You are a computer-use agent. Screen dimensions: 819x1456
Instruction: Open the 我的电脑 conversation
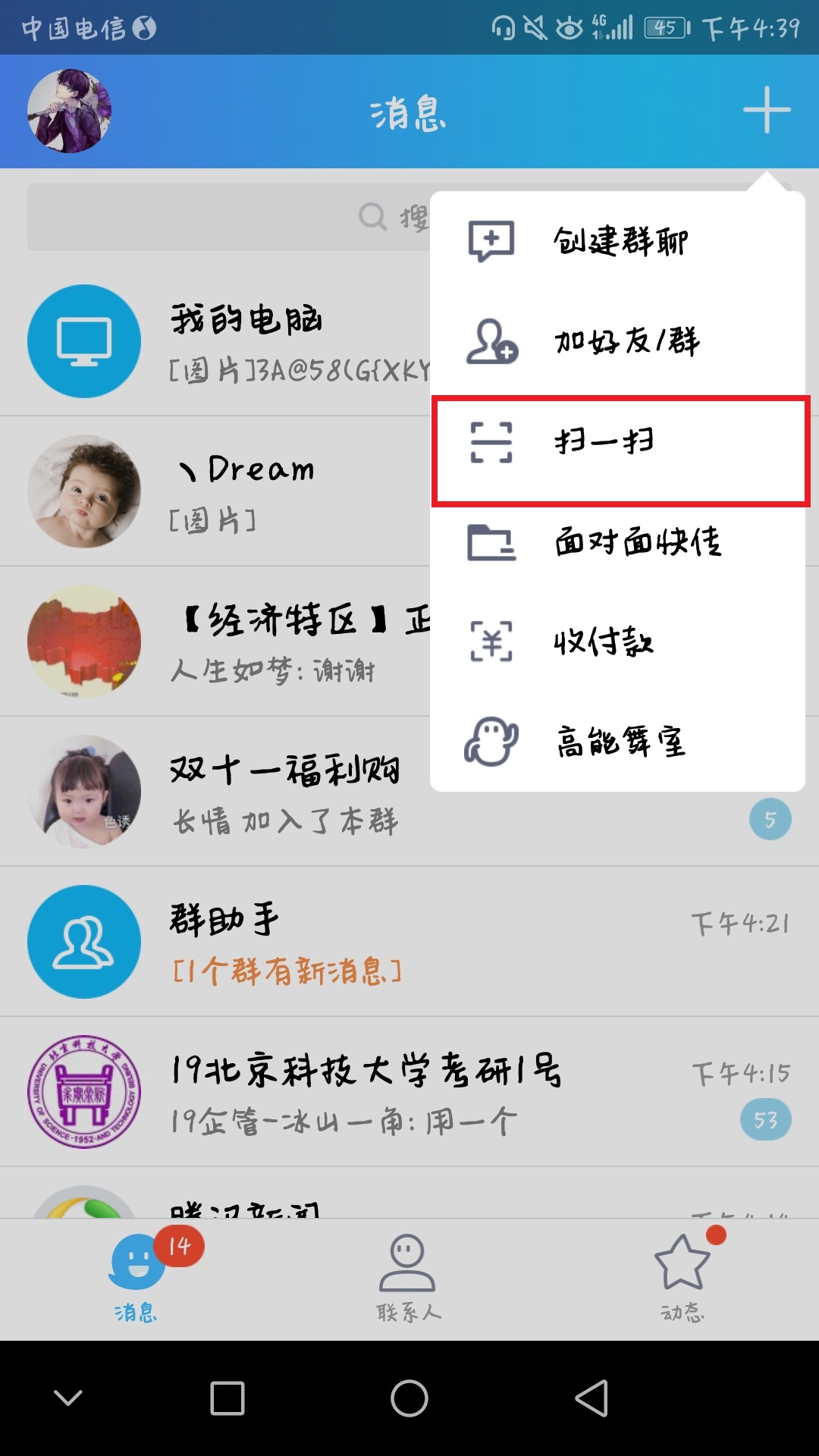coord(227,341)
